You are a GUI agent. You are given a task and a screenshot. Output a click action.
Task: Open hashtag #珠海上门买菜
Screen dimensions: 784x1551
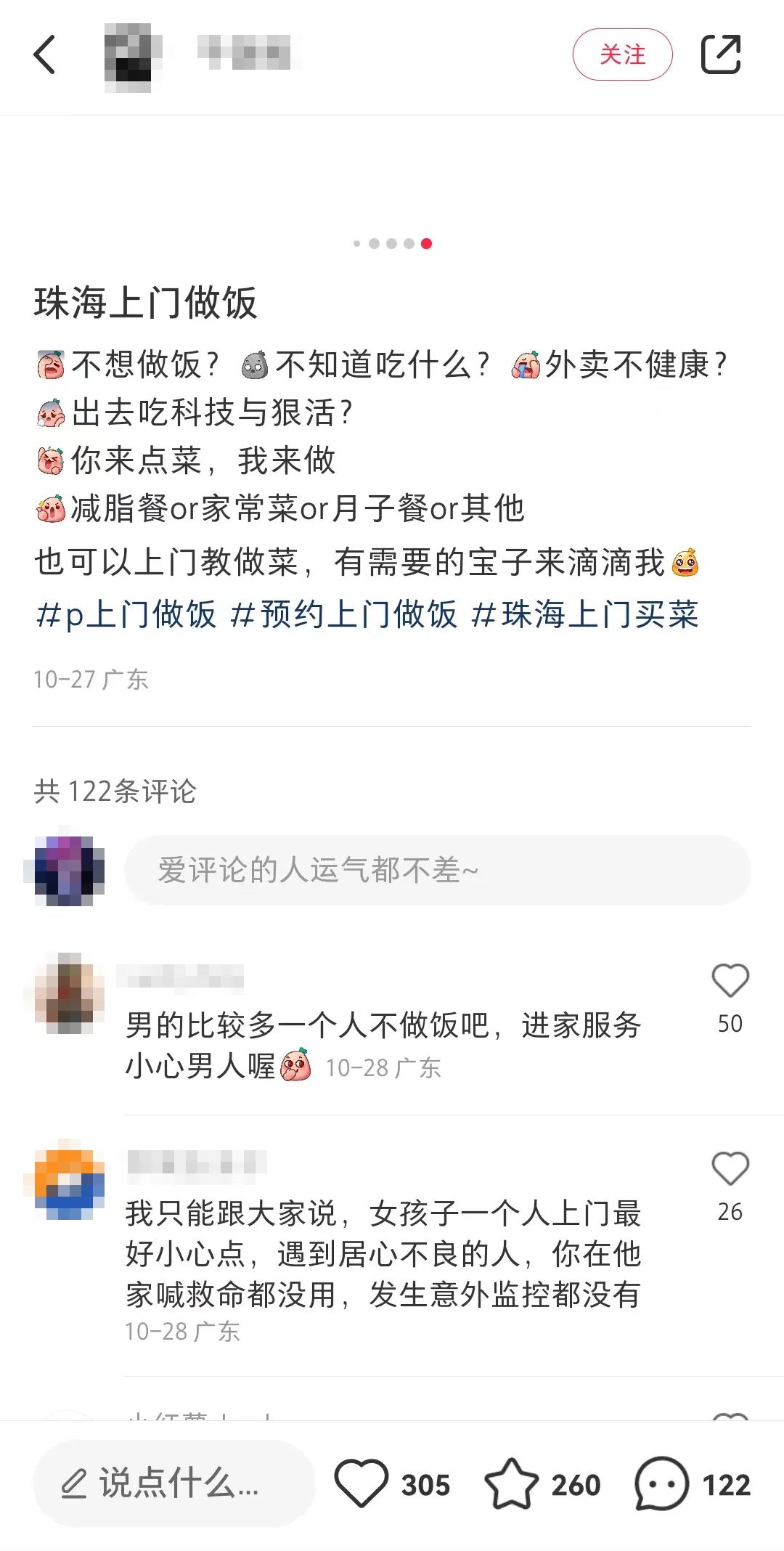click(x=585, y=614)
